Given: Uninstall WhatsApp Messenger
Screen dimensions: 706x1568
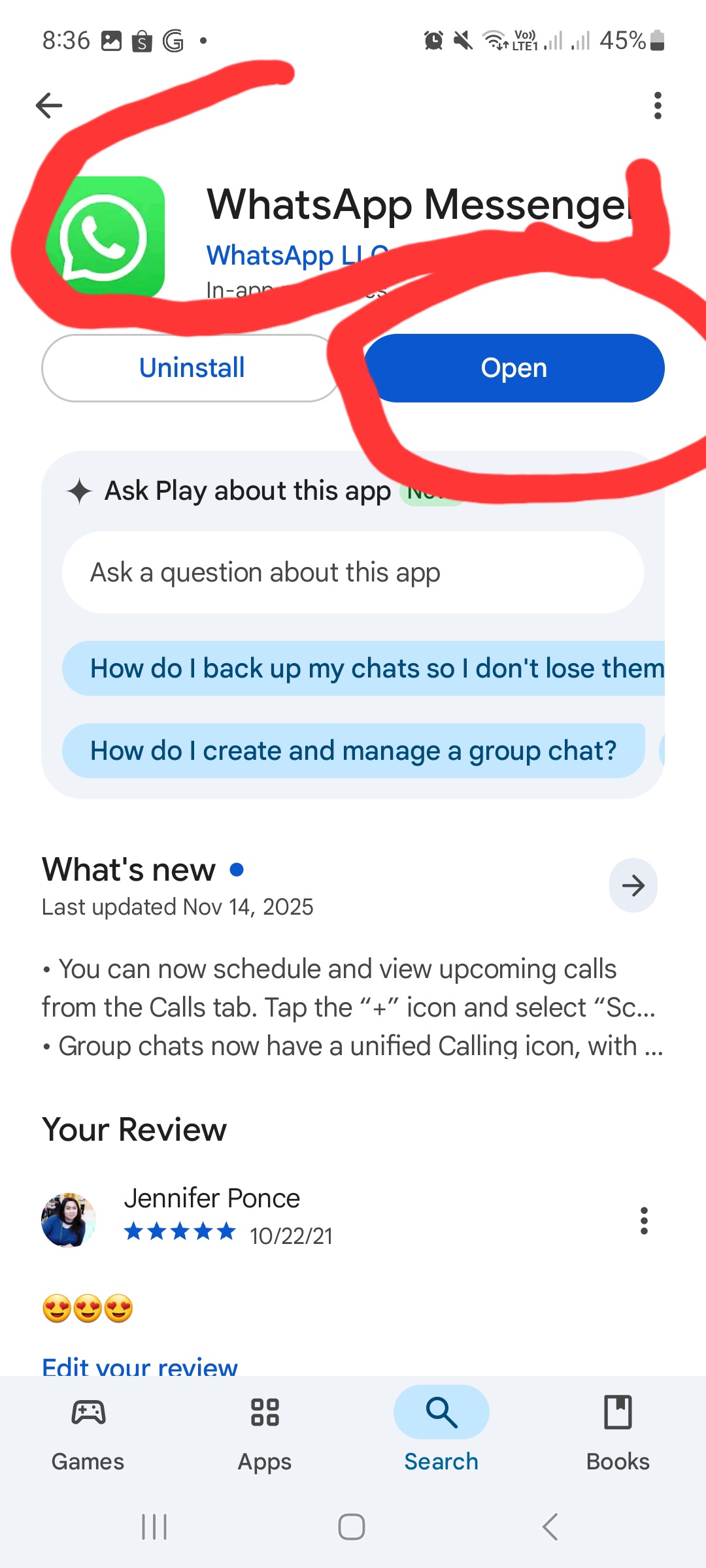Looking at the screenshot, I should pyautogui.click(x=192, y=368).
